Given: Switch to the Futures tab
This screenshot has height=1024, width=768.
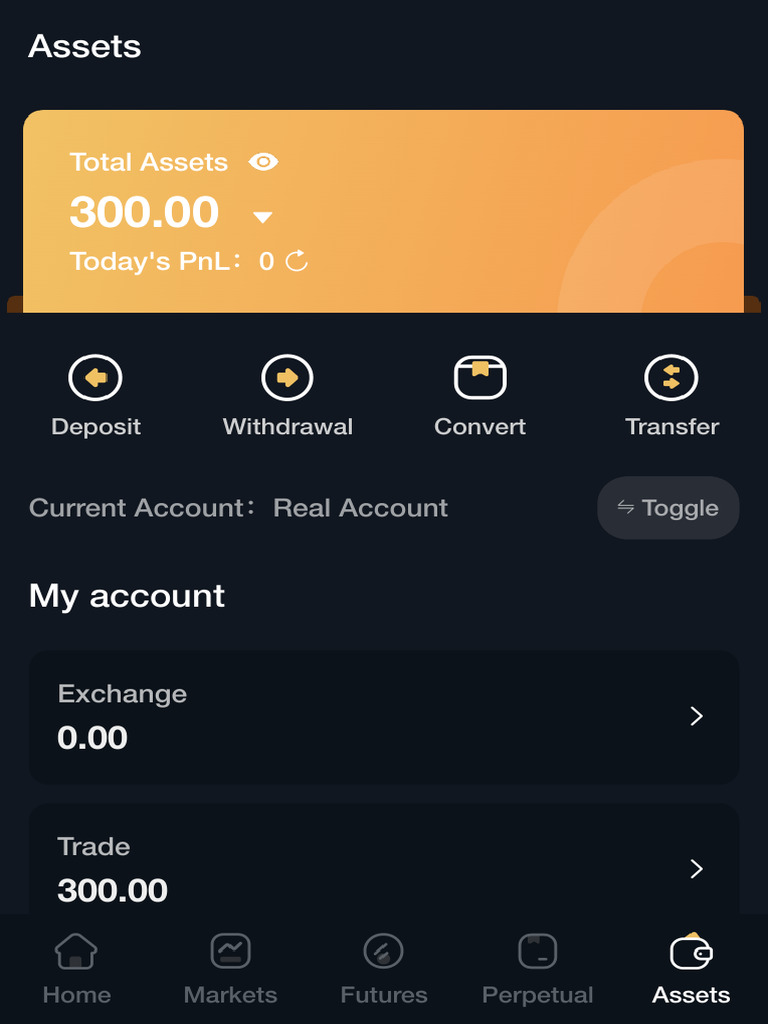Looking at the screenshot, I should 383,968.
